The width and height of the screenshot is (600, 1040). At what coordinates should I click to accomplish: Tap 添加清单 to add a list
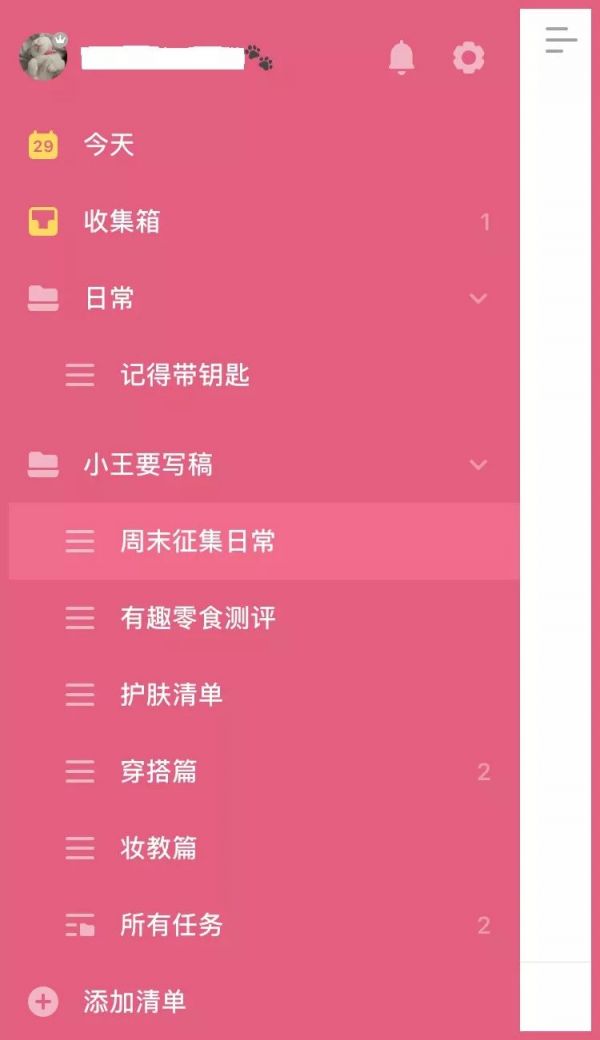[x=134, y=1001]
